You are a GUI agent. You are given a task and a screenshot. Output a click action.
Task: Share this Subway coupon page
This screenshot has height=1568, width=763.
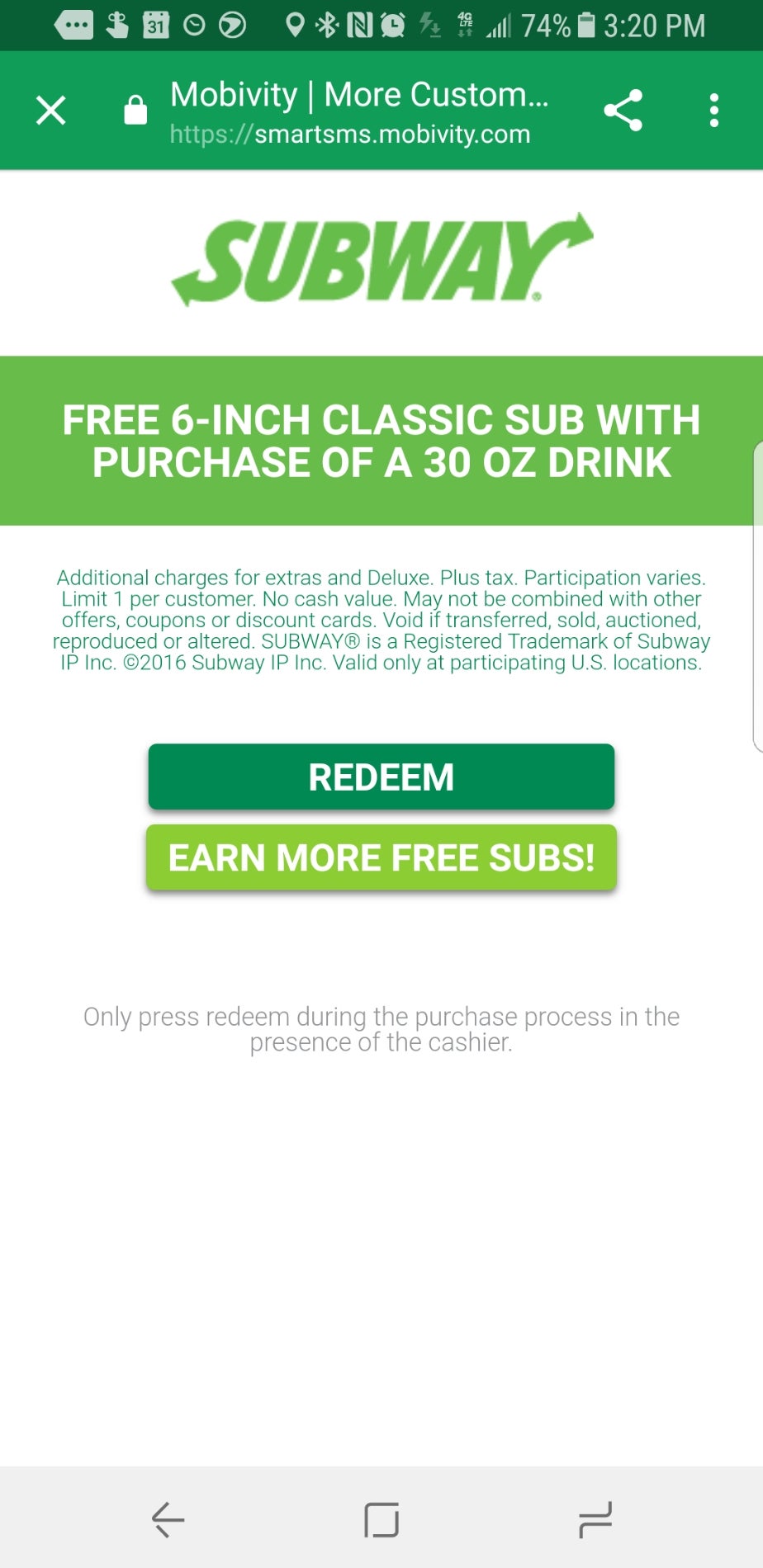[623, 111]
